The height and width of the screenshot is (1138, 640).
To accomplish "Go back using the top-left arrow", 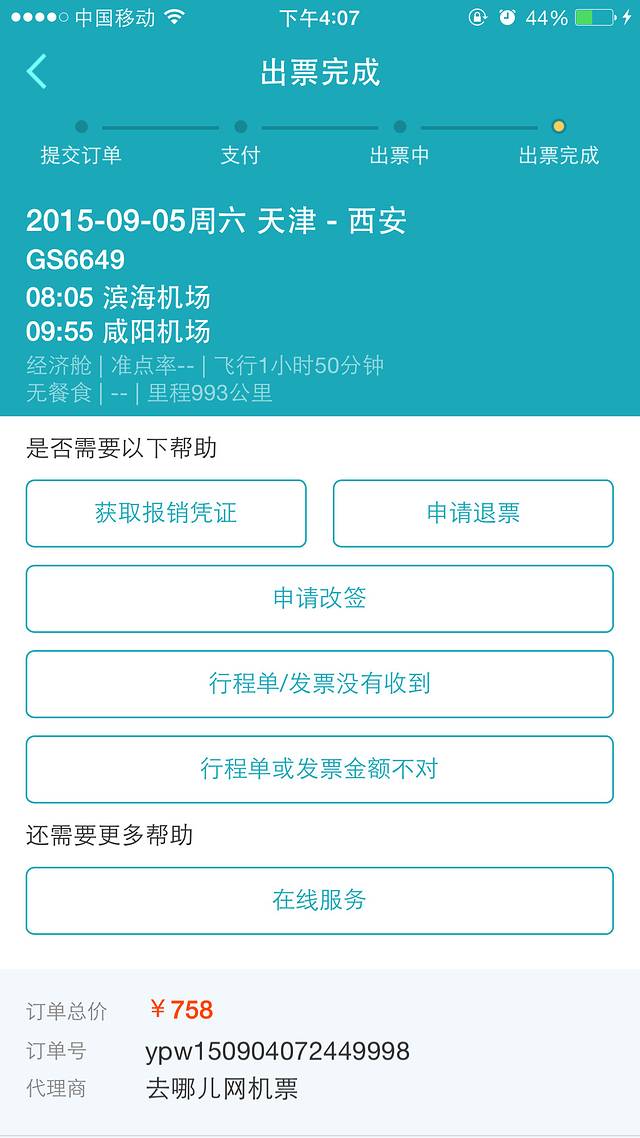I will tap(37, 72).
